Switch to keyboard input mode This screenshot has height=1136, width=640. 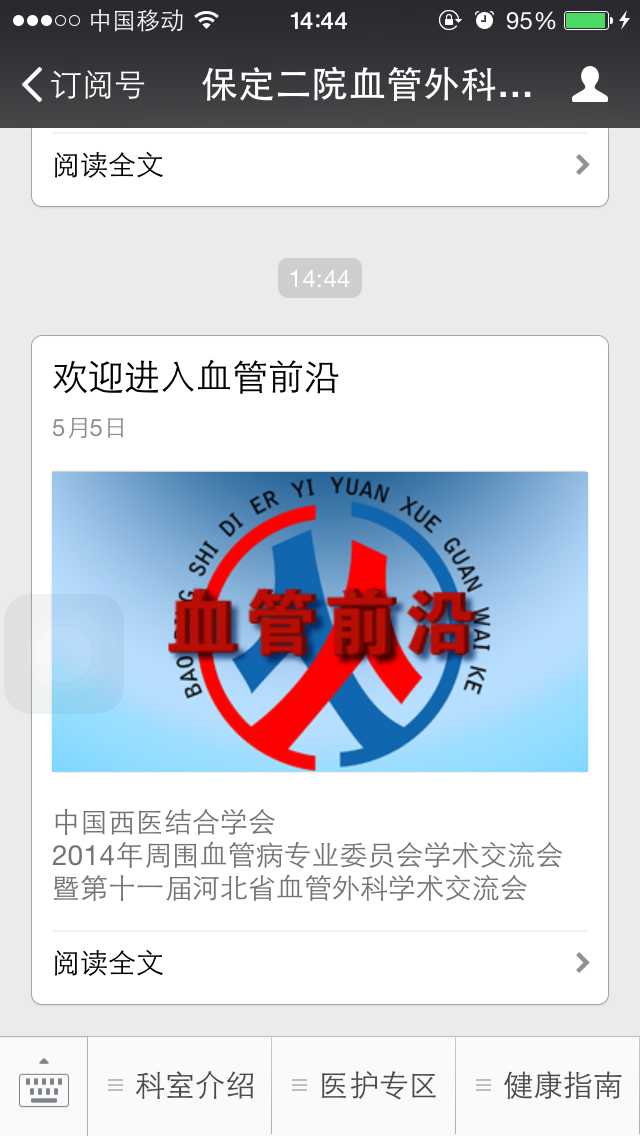(44, 1086)
